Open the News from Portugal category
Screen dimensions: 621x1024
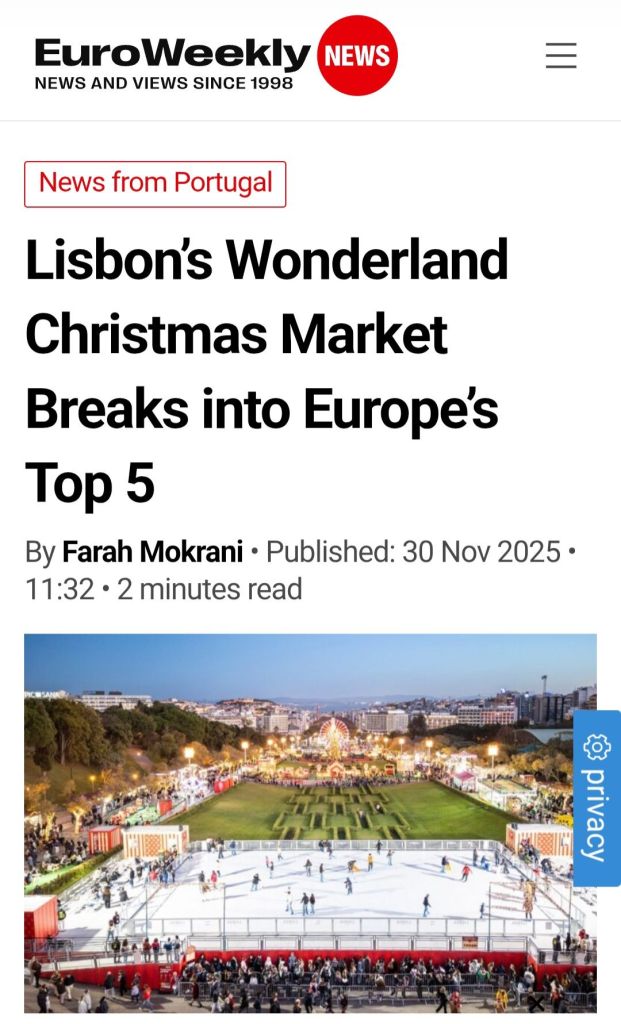155,184
